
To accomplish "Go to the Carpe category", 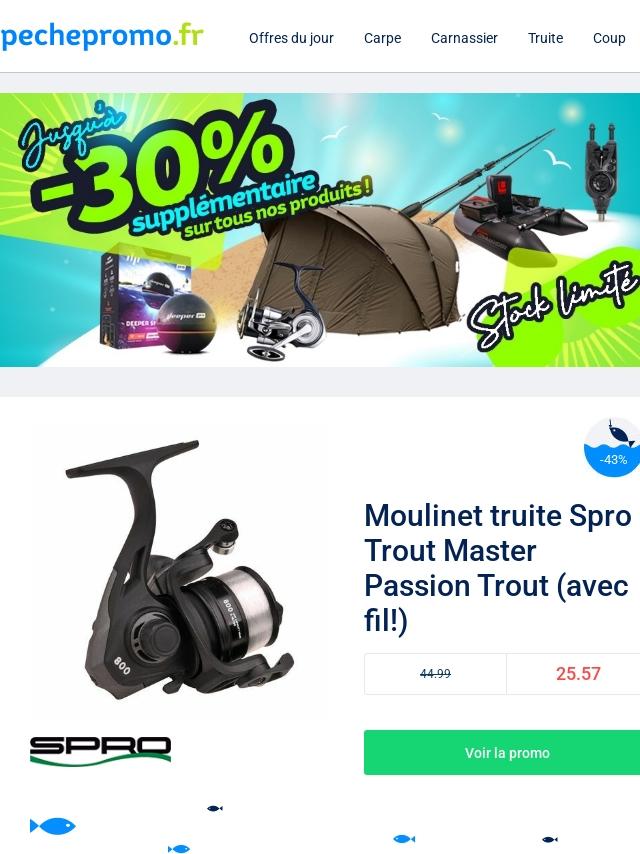I will (382, 38).
